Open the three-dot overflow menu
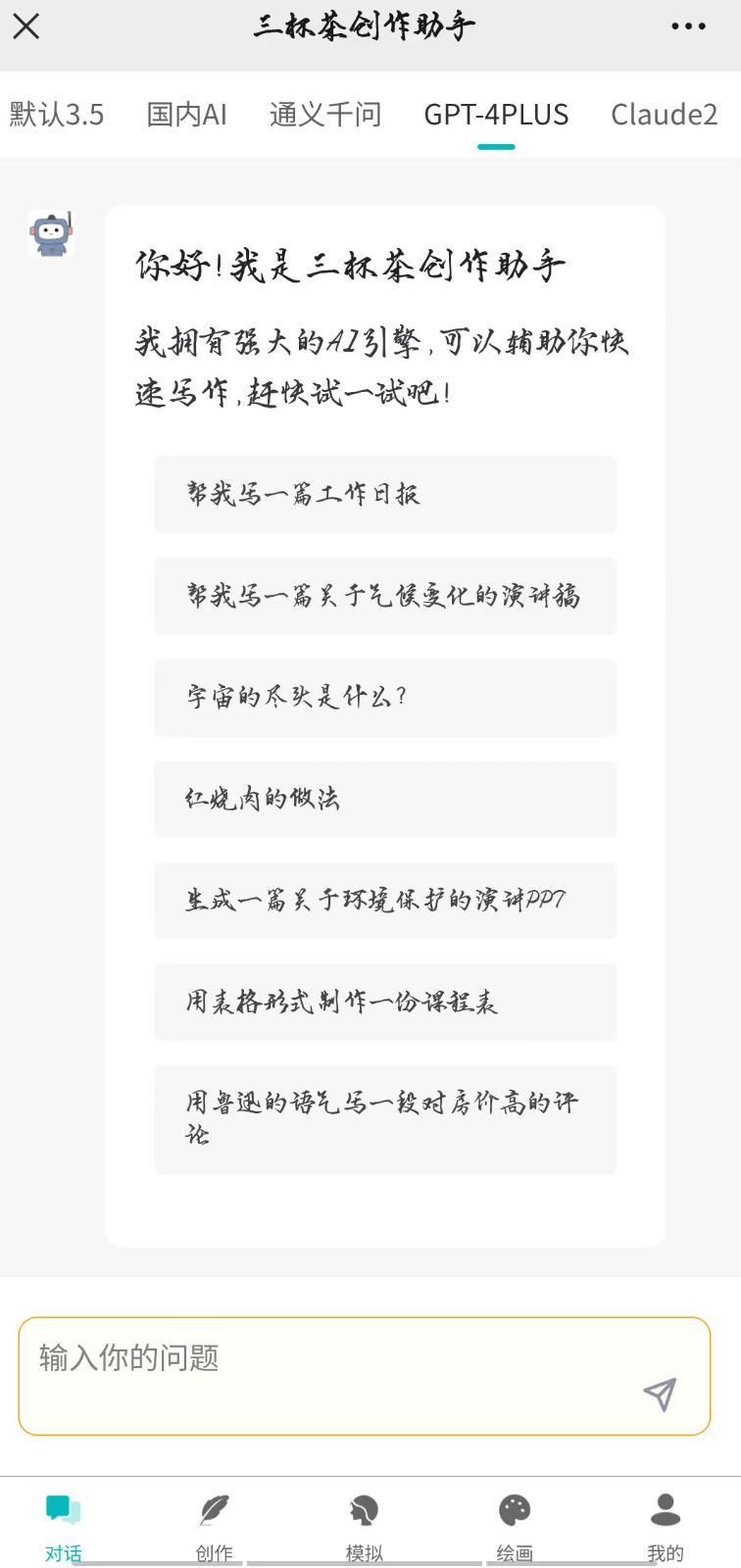Viewport: 741px width, 1568px height. (x=688, y=26)
